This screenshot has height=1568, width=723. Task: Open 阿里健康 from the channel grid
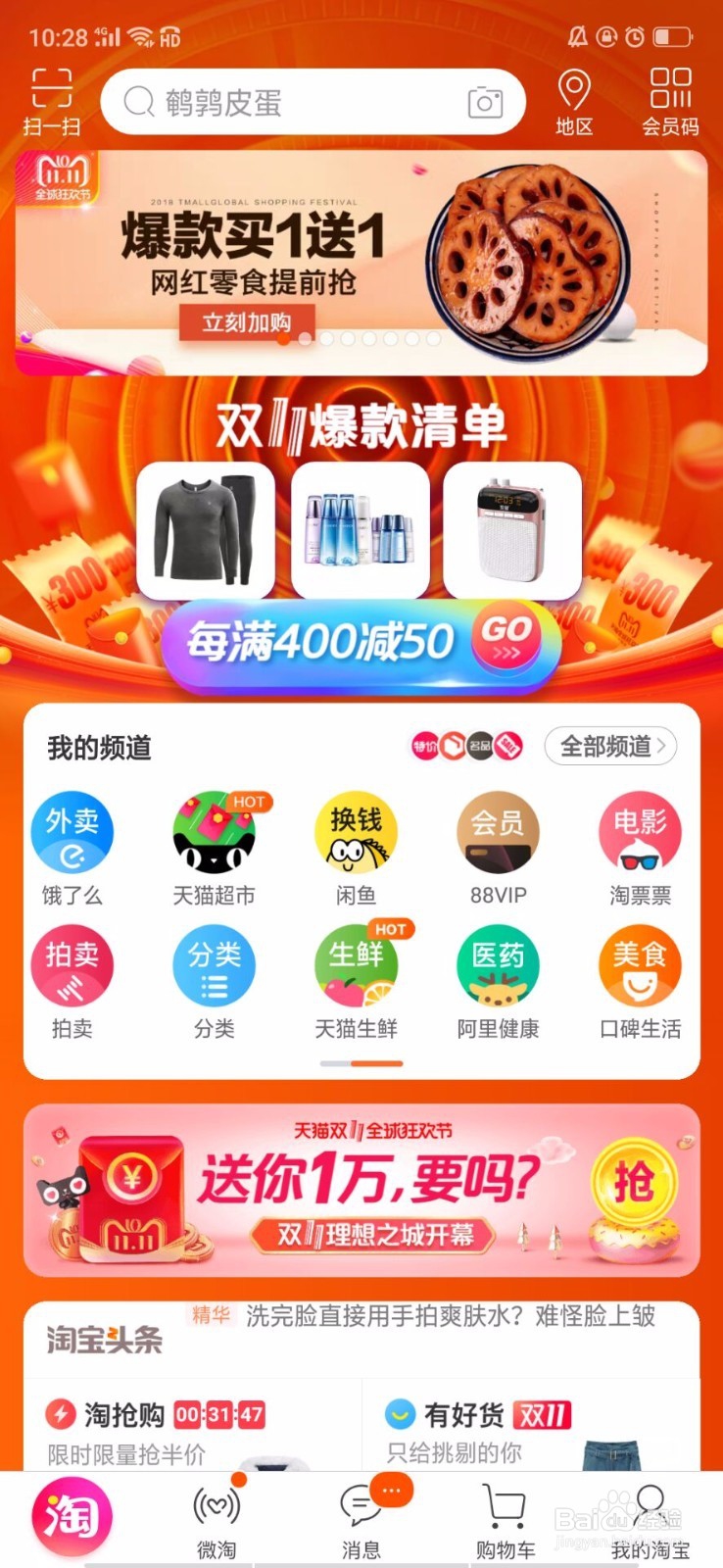498,965
